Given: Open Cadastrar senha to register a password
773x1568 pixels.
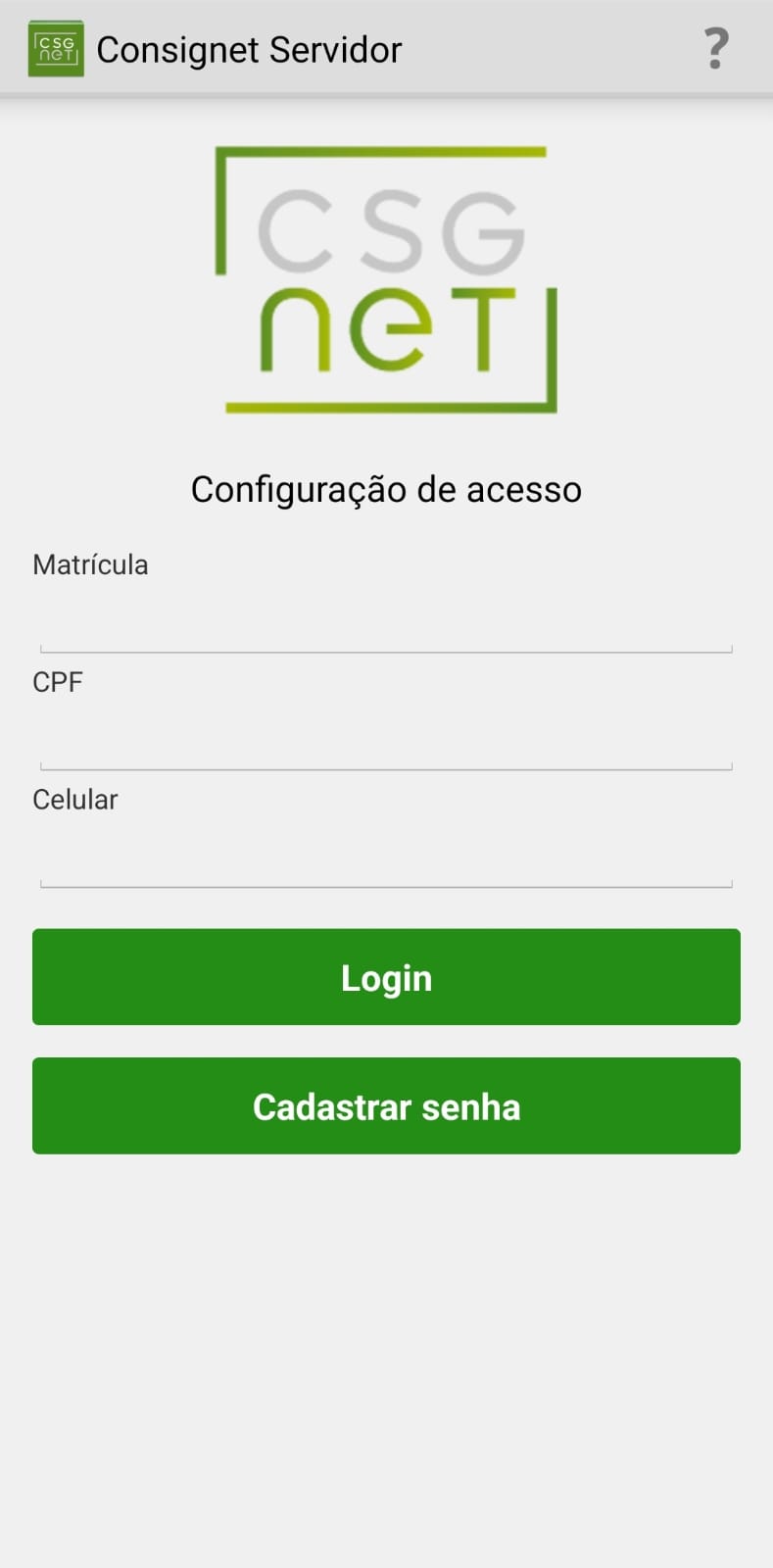Looking at the screenshot, I should coord(386,1105).
